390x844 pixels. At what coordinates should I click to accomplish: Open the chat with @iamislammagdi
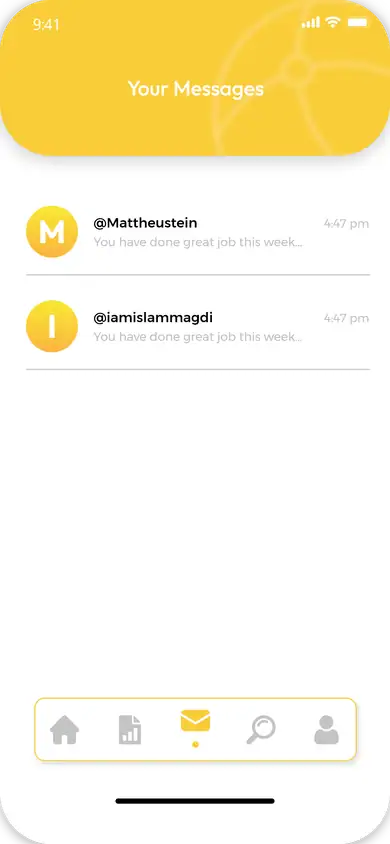tap(197, 326)
